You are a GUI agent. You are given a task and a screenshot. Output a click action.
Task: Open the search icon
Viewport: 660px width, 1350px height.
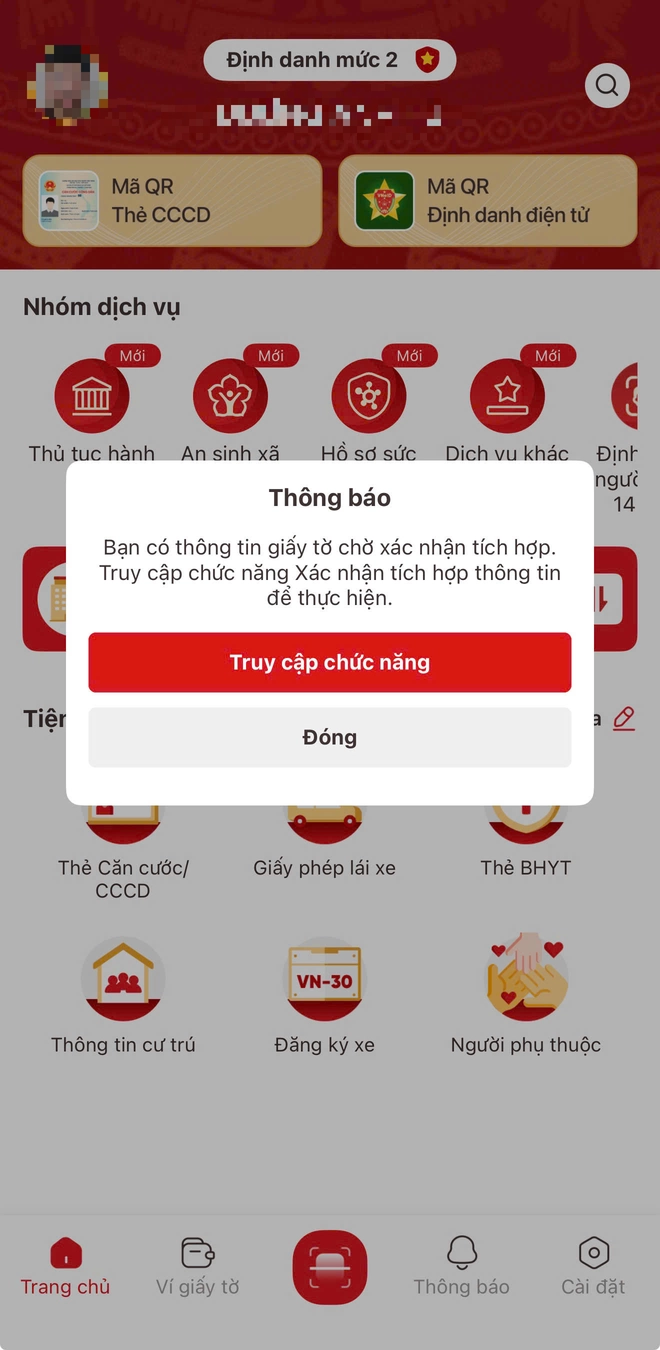[606, 86]
